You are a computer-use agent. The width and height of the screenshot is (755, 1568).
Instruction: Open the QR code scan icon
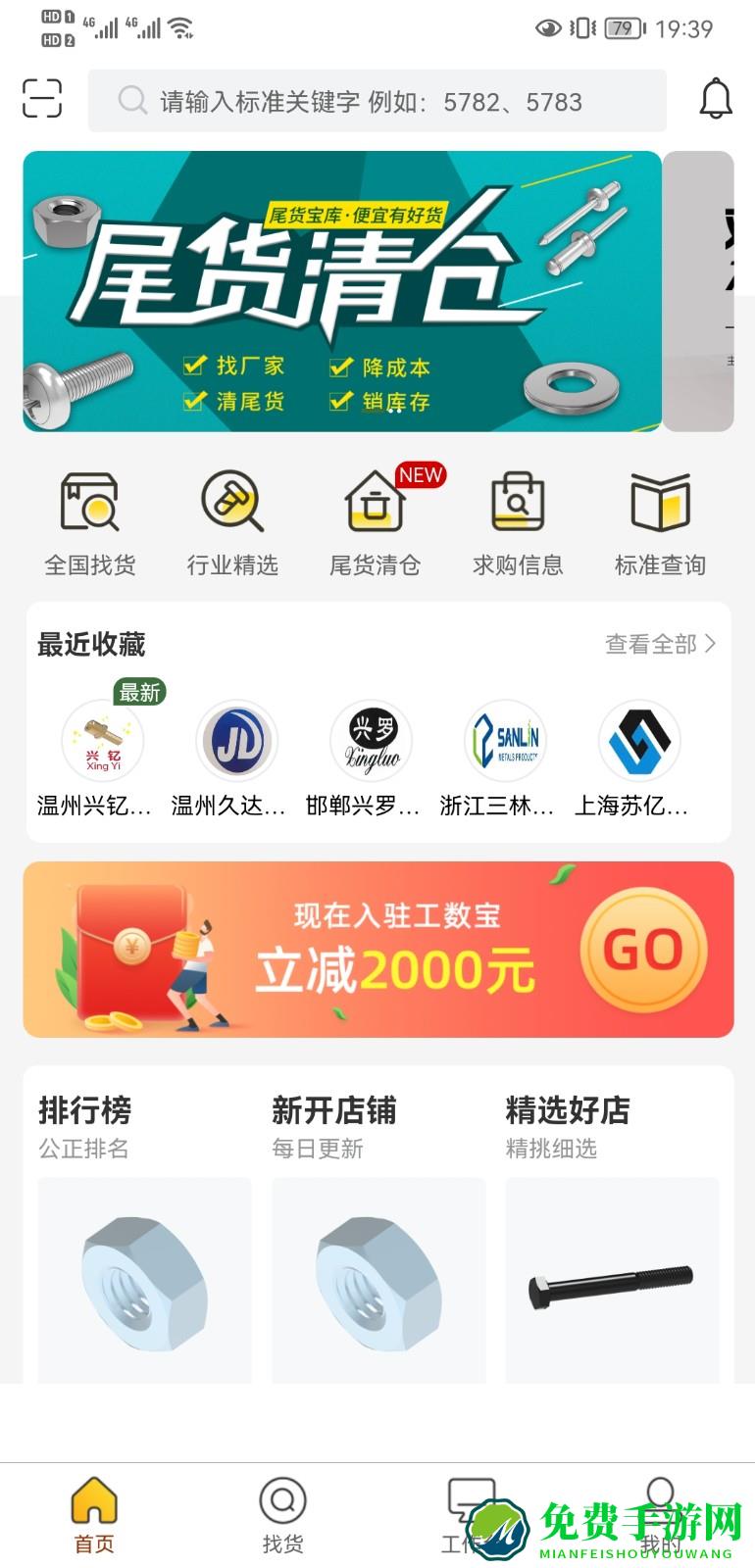[41, 99]
